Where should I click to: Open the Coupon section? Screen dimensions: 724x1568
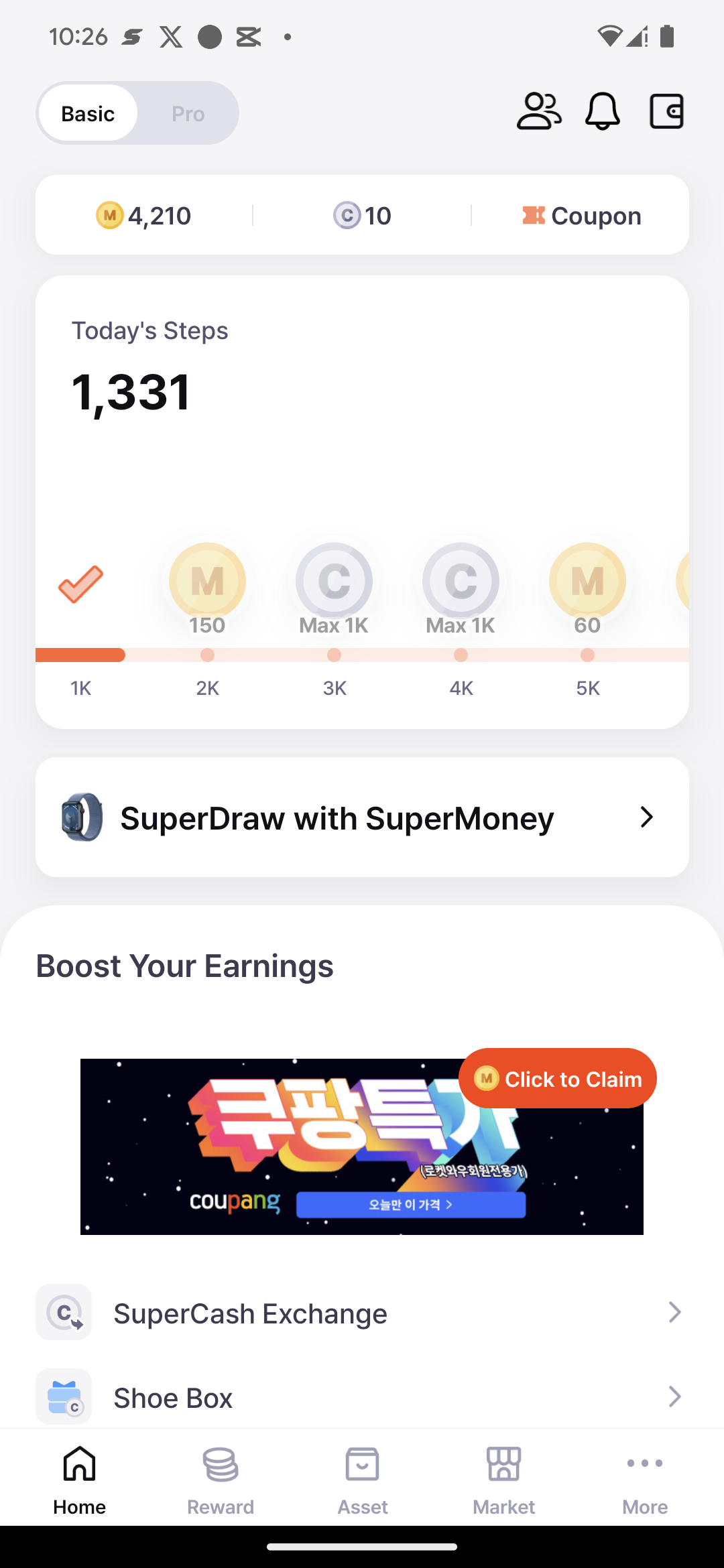pyautogui.click(x=581, y=216)
